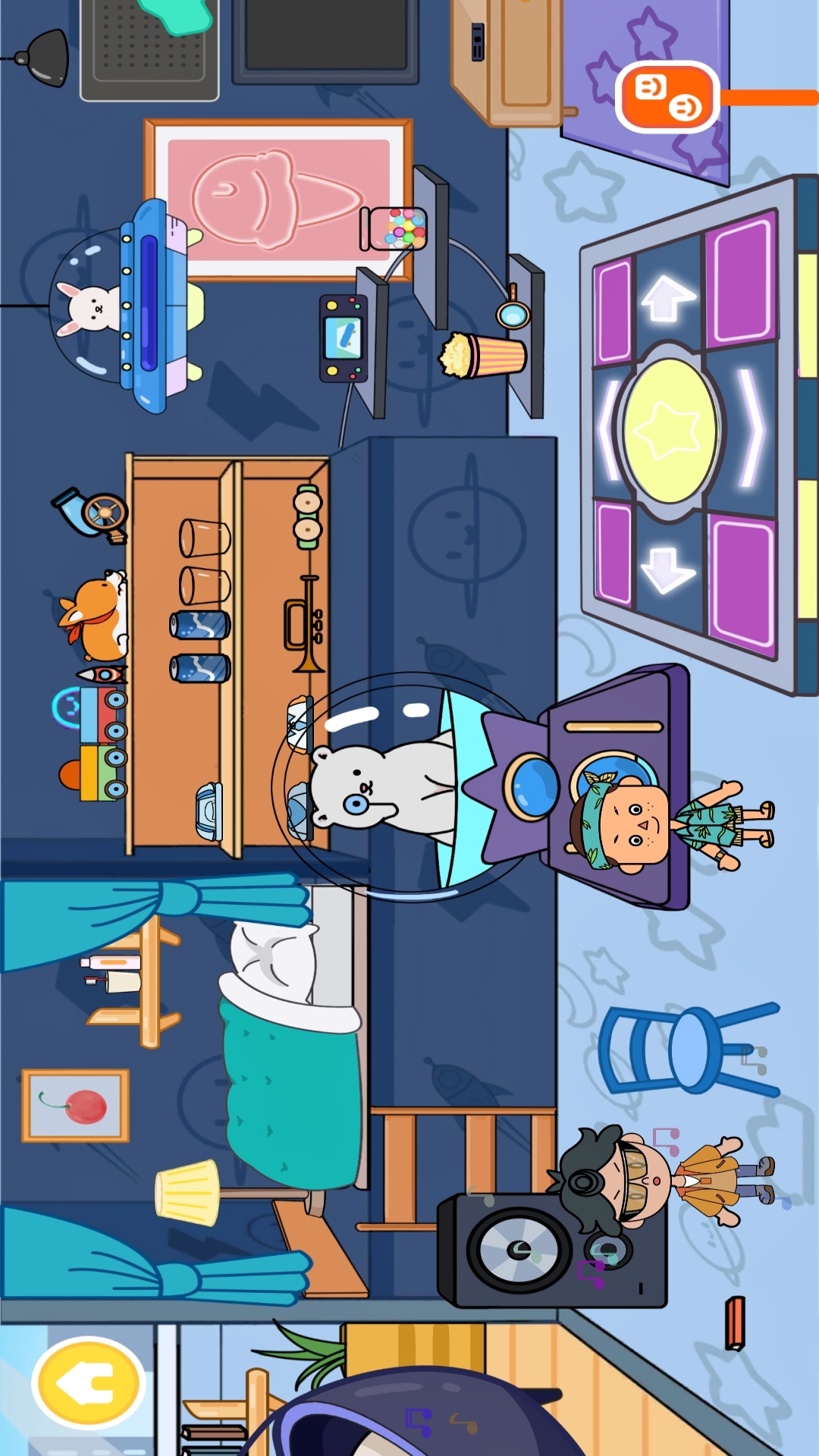Tap the handheld game console
This screenshot has width=819, height=1456.
(344, 338)
